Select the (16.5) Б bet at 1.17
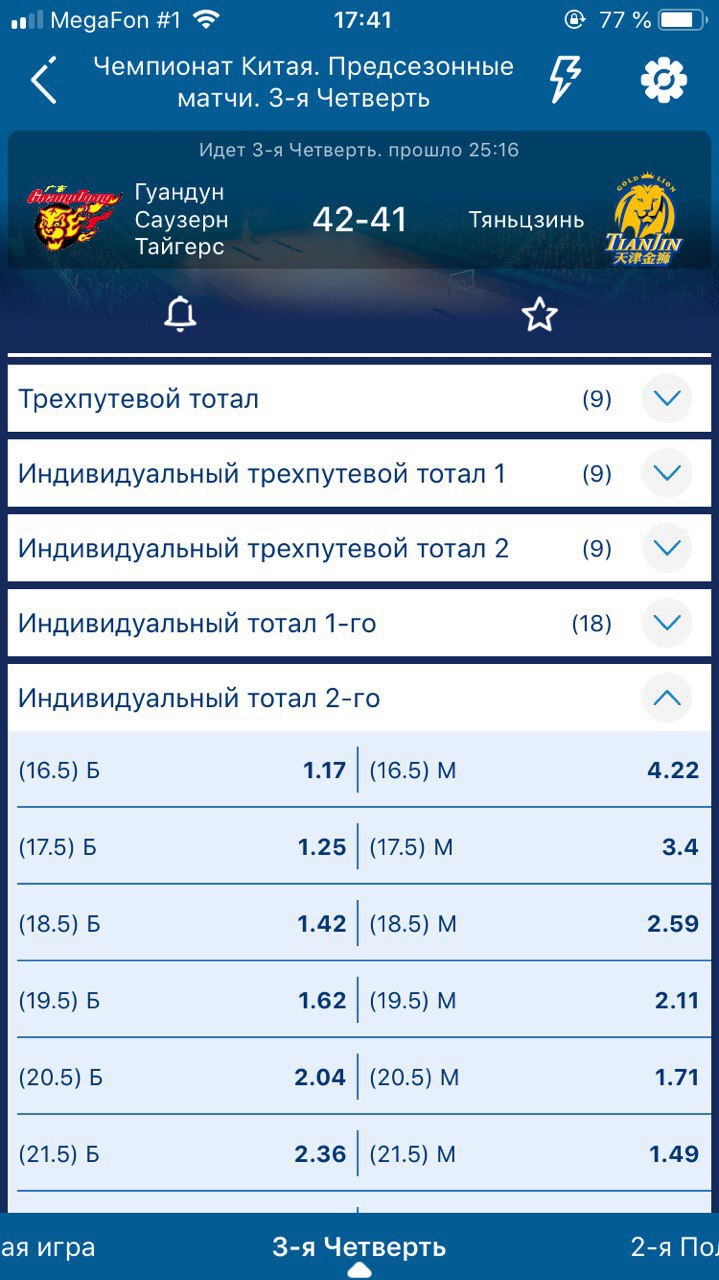 (183, 770)
